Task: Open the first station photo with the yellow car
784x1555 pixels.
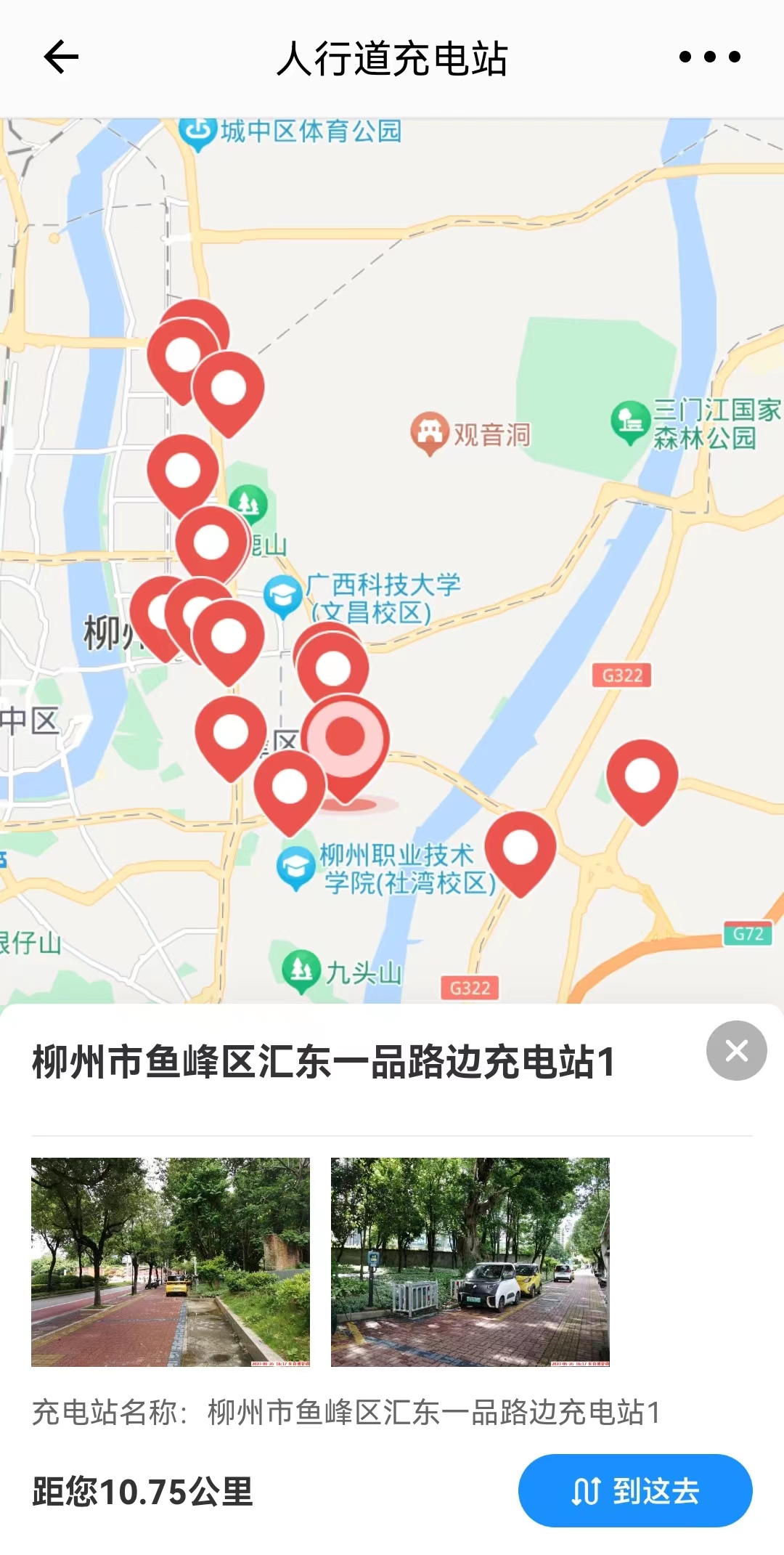Action: (171, 1262)
